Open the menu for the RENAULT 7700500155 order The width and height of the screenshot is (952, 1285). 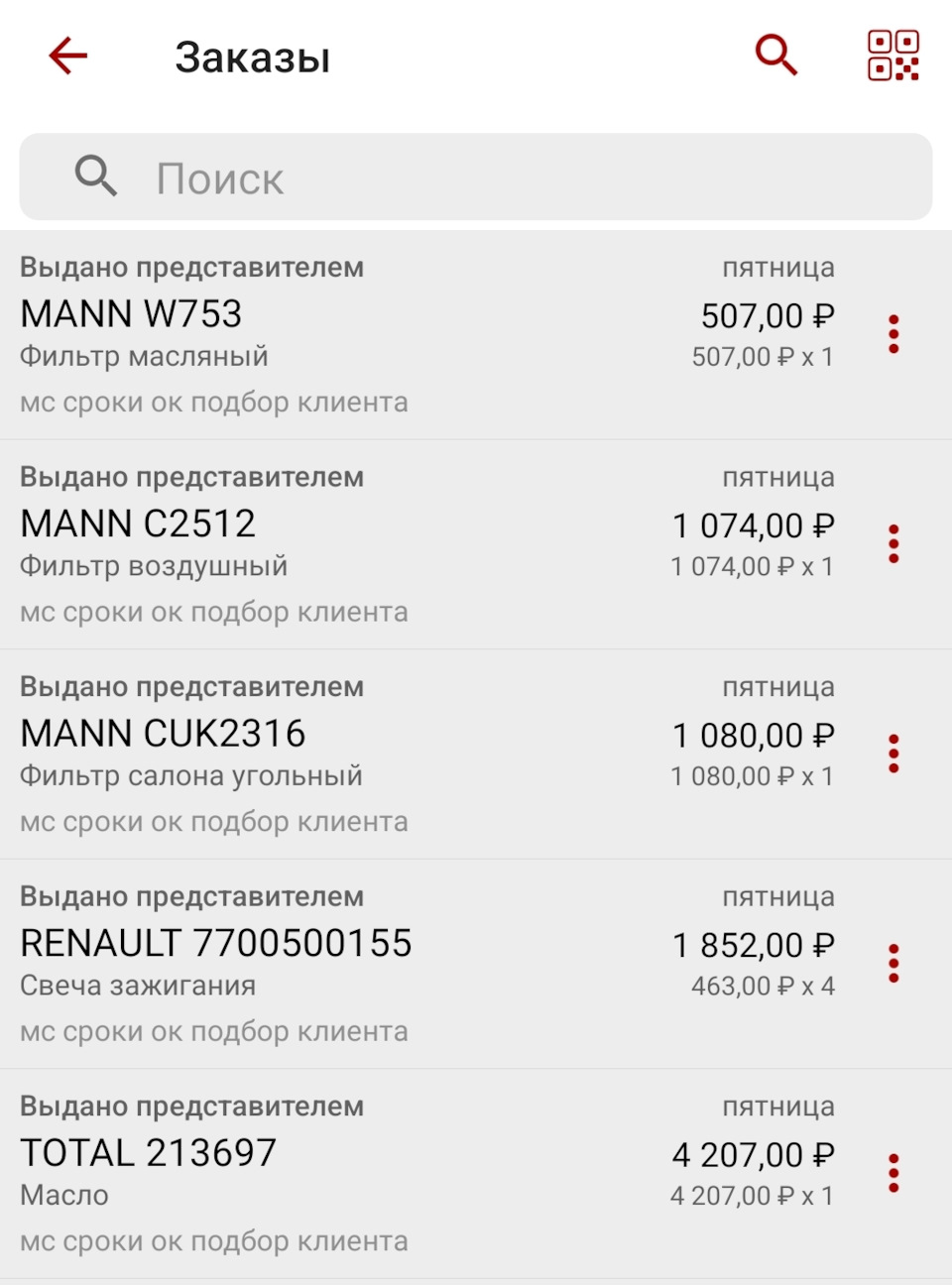895,963
